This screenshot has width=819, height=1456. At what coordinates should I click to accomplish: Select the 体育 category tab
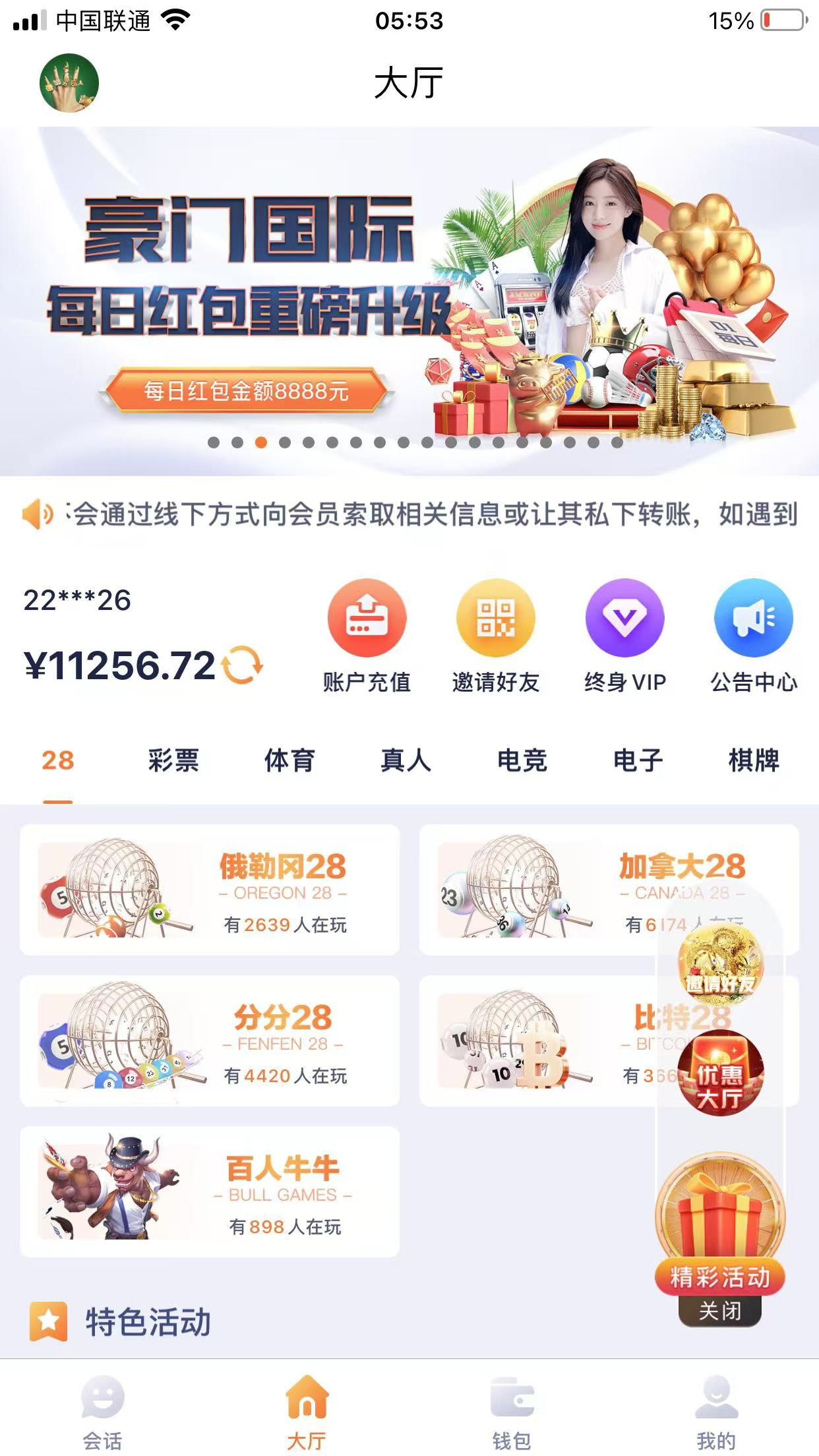coord(289,760)
